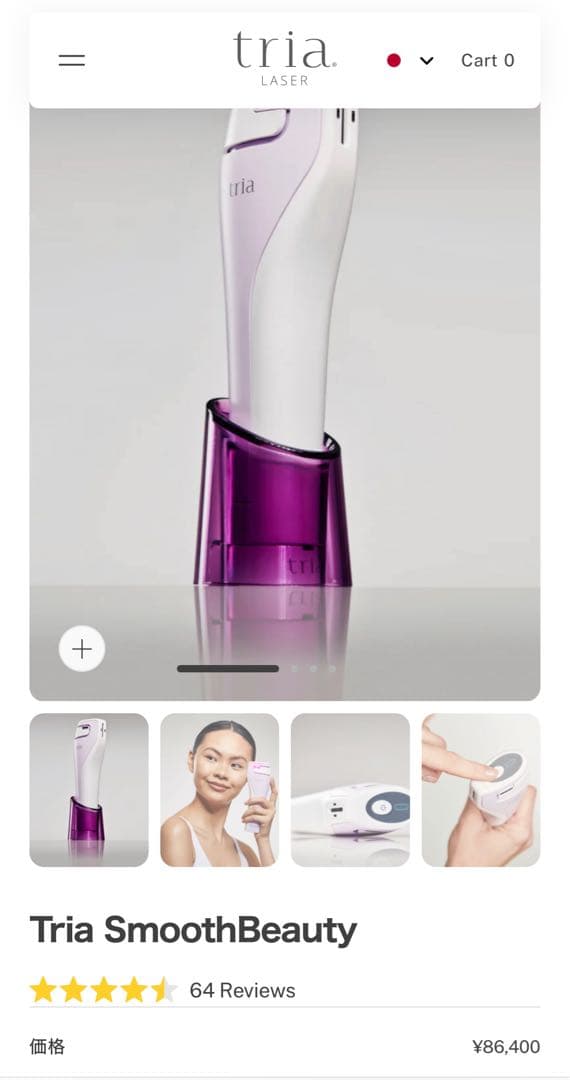The width and height of the screenshot is (570, 1080).
Task: Open the hamburger menu
Action: point(72,61)
